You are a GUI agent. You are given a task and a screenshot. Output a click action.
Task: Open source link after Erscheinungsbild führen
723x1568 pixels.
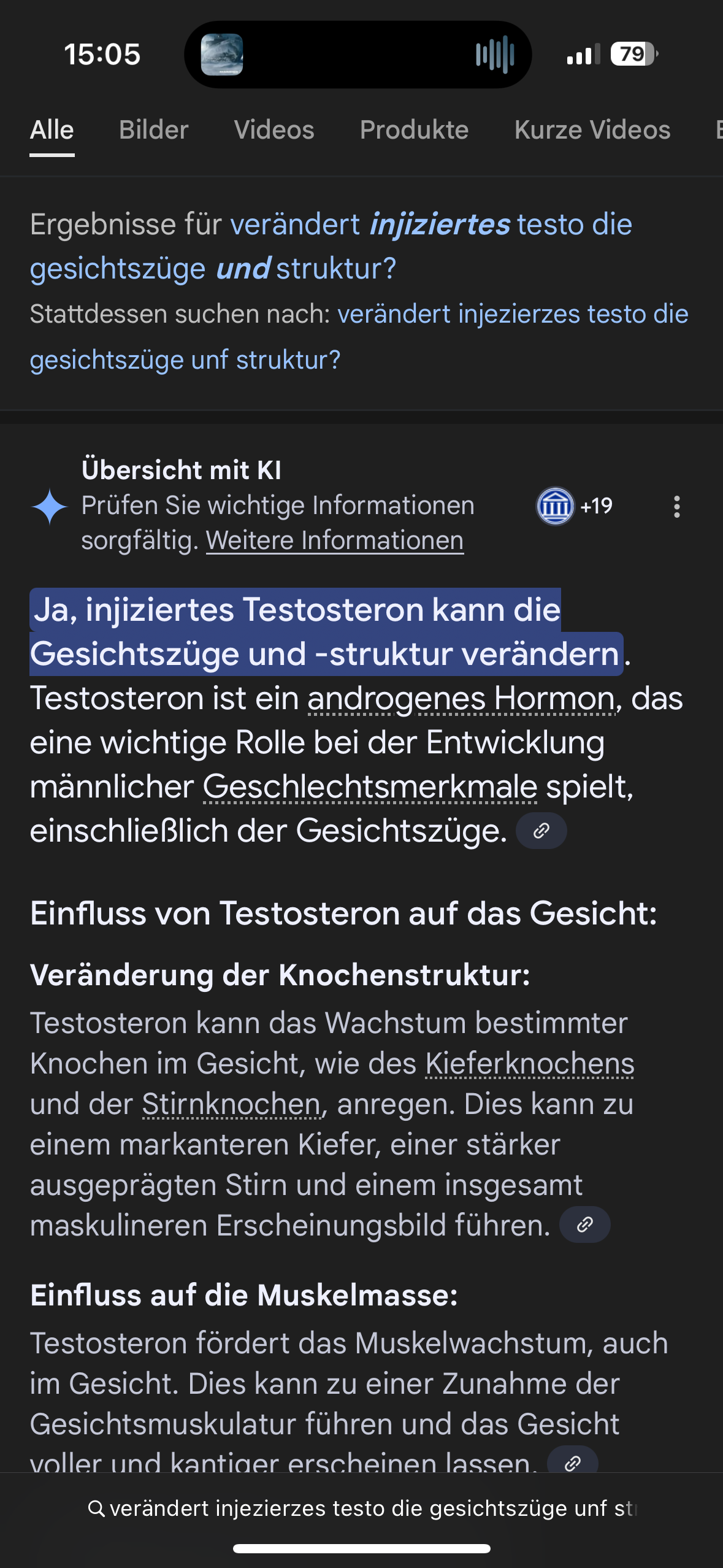pyautogui.click(x=585, y=1224)
